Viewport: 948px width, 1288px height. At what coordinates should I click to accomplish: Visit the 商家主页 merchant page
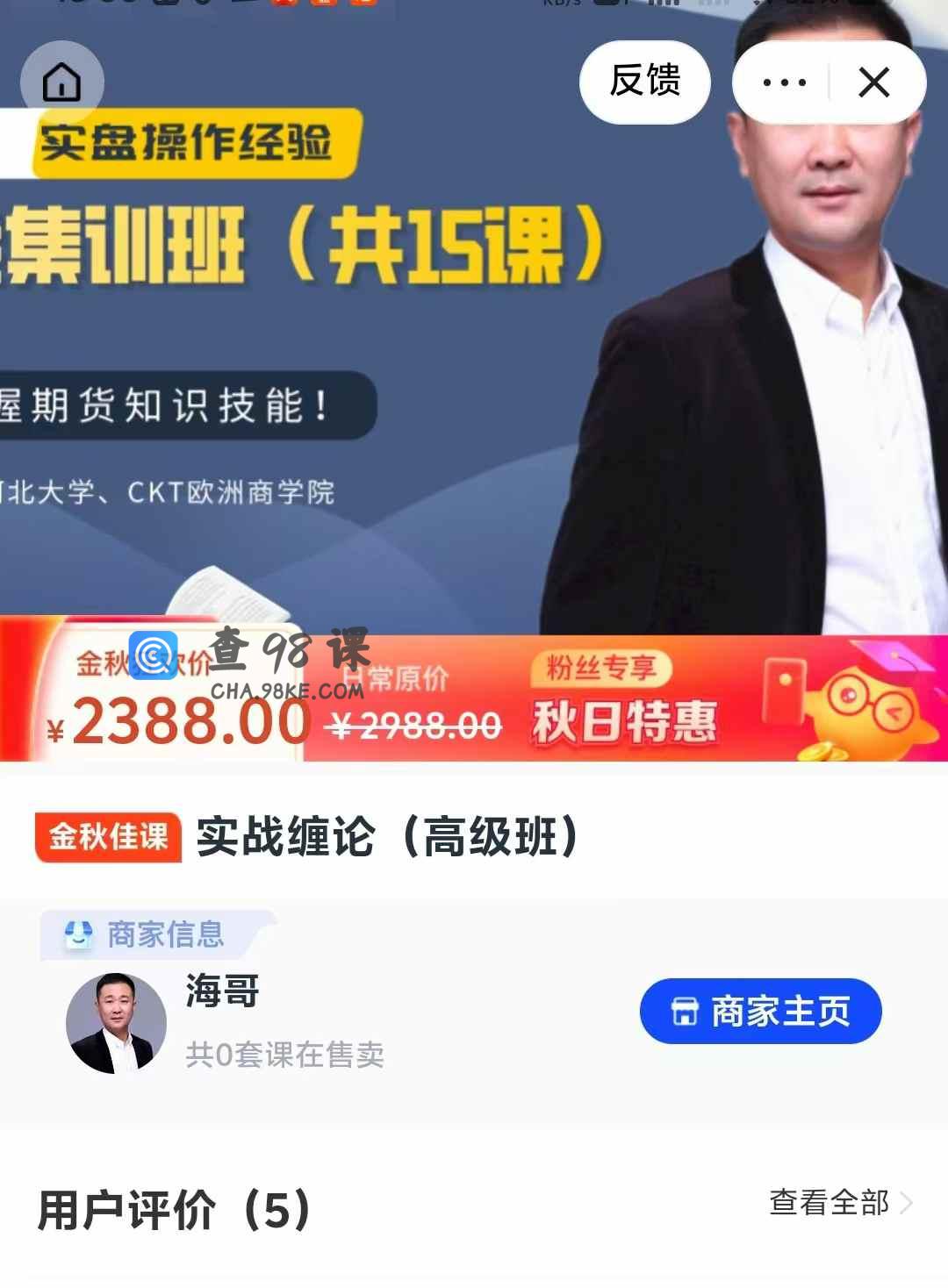coord(760,1012)
